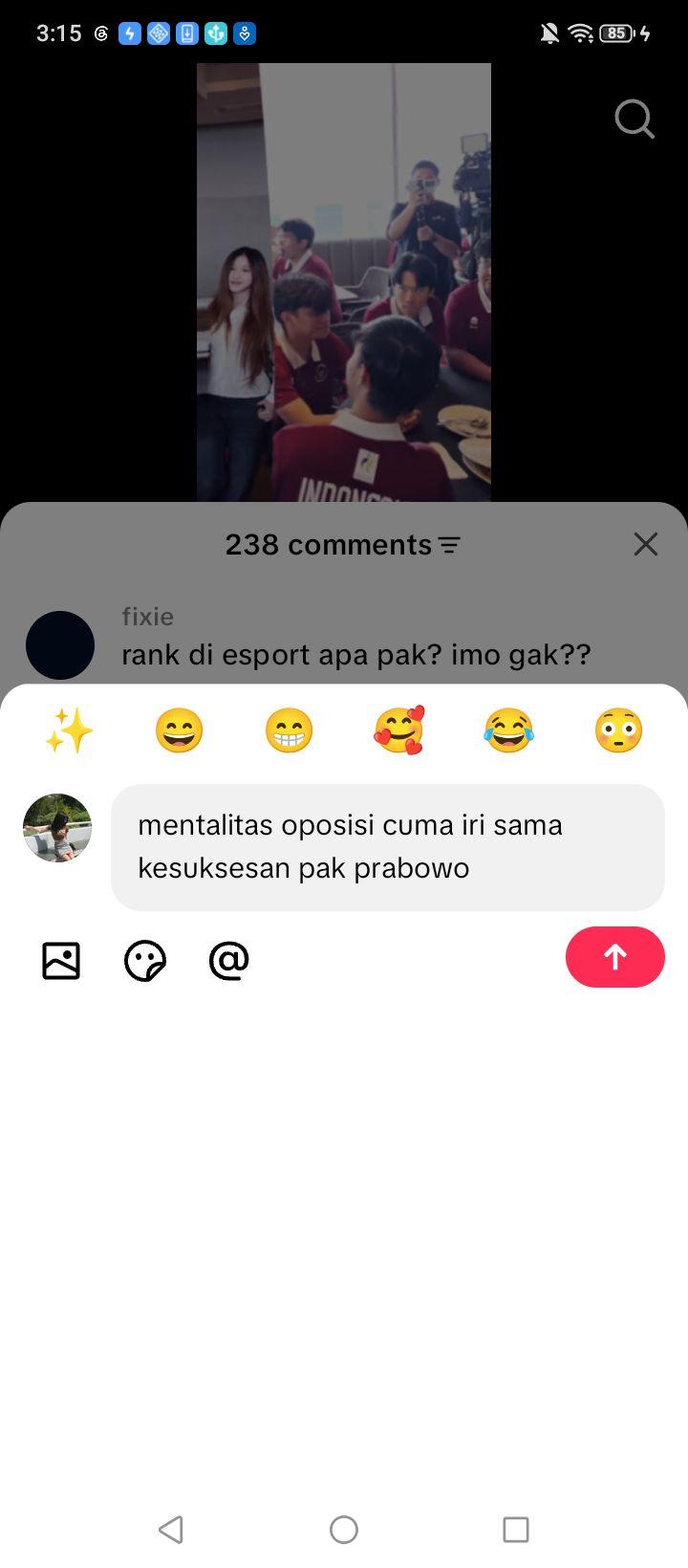Insert the sparkles emoji
This screenshot has height=1568, width=688.
69,731
